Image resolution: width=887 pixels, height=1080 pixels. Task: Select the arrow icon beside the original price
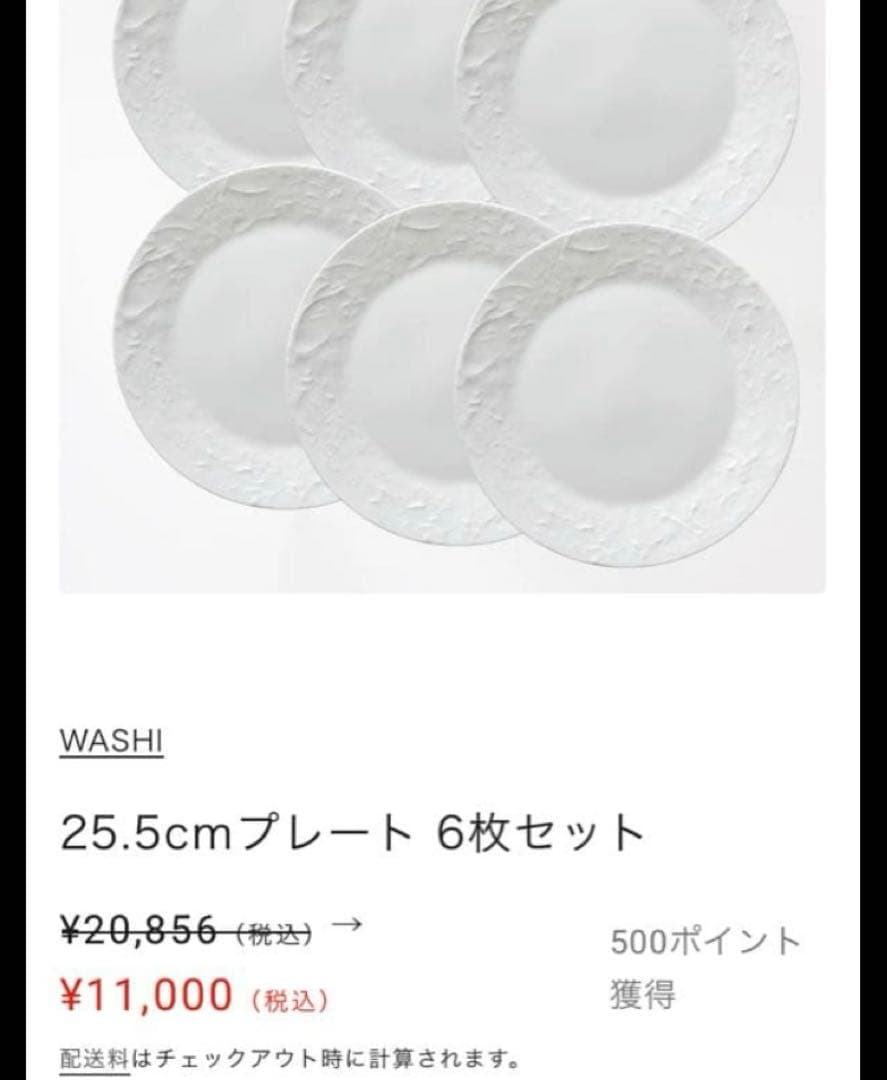pyautogui.click(x=344, y=925)
